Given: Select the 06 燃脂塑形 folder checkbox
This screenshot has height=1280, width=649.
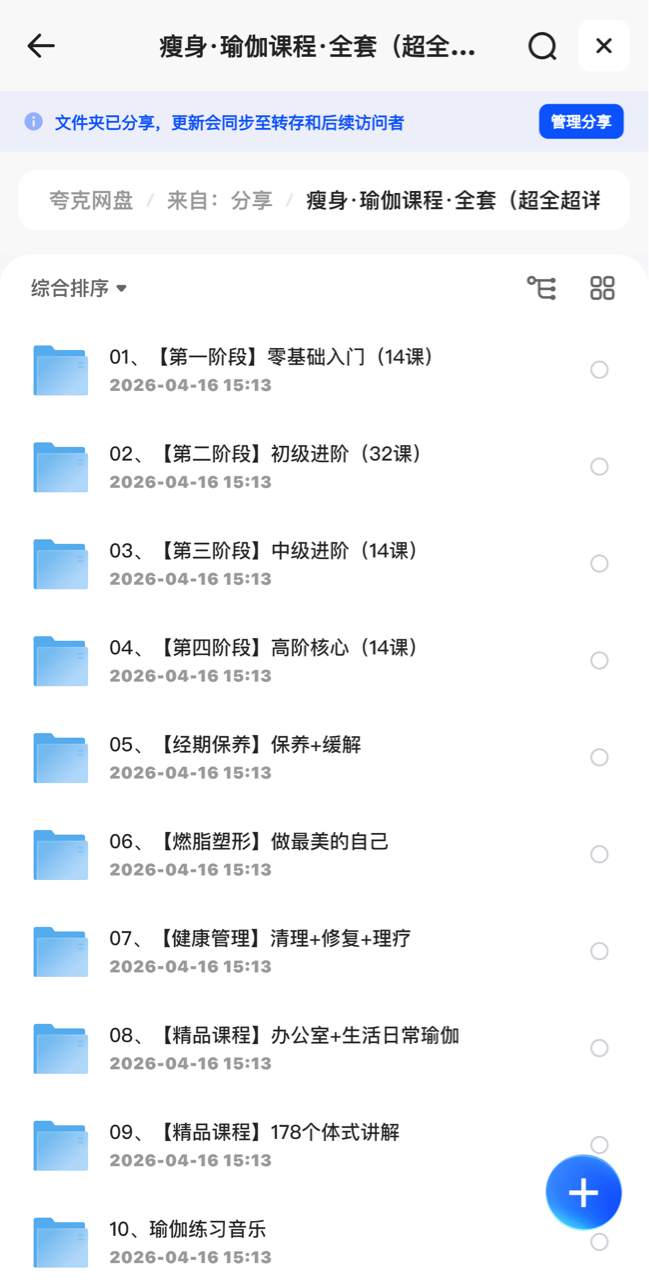Looking at the screenshot, I should [599, 854].
